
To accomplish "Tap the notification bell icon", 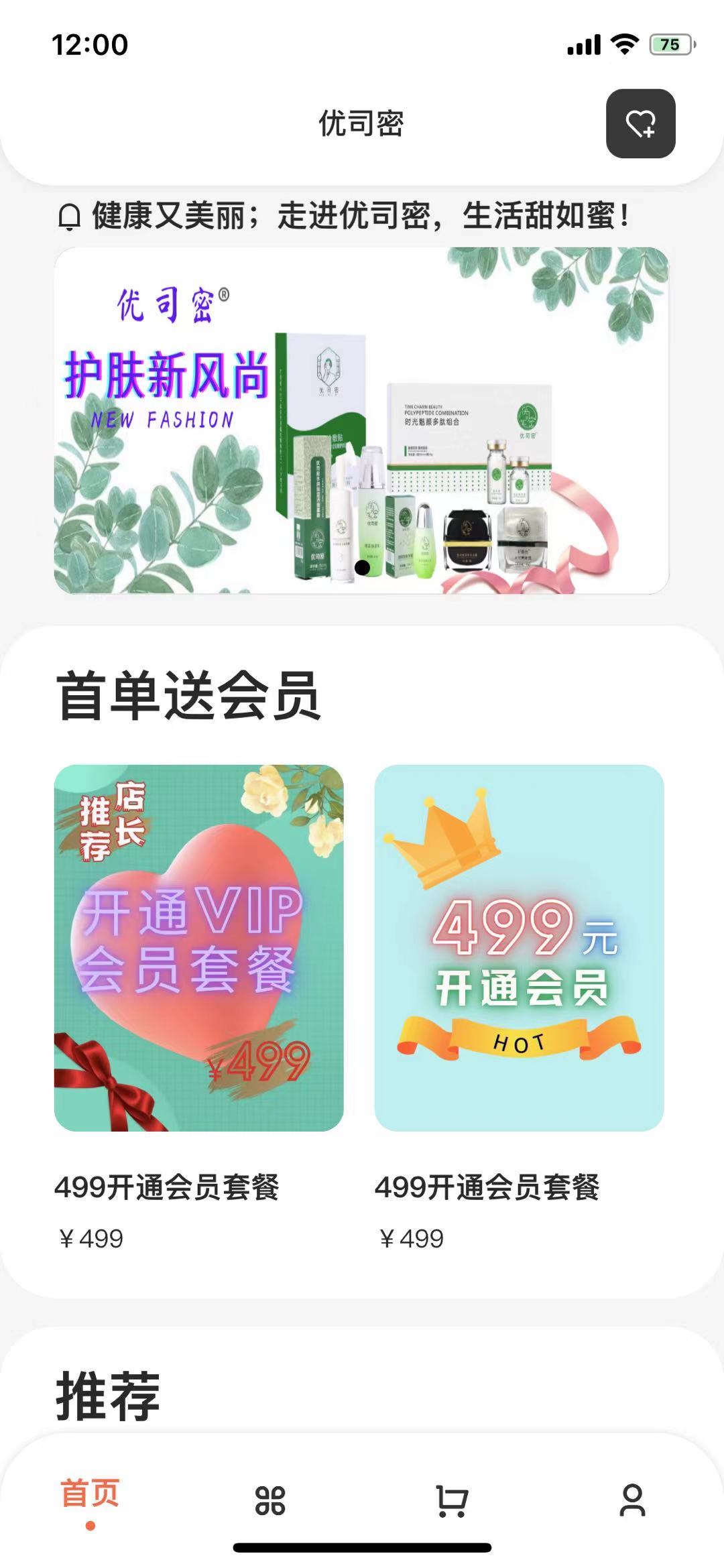I will (69, 216).
